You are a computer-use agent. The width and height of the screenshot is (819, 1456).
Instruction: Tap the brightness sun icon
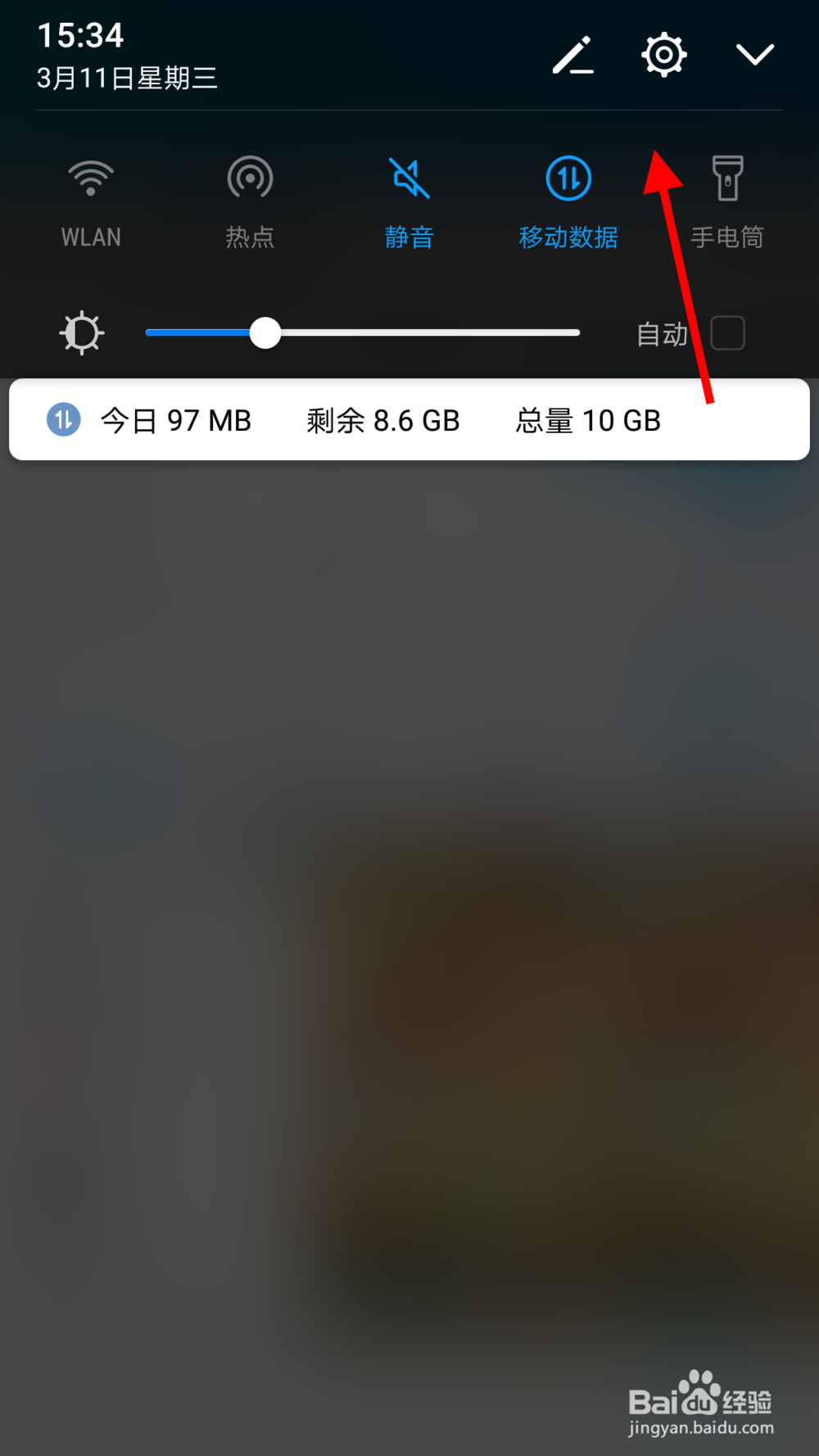coord(81,332)
